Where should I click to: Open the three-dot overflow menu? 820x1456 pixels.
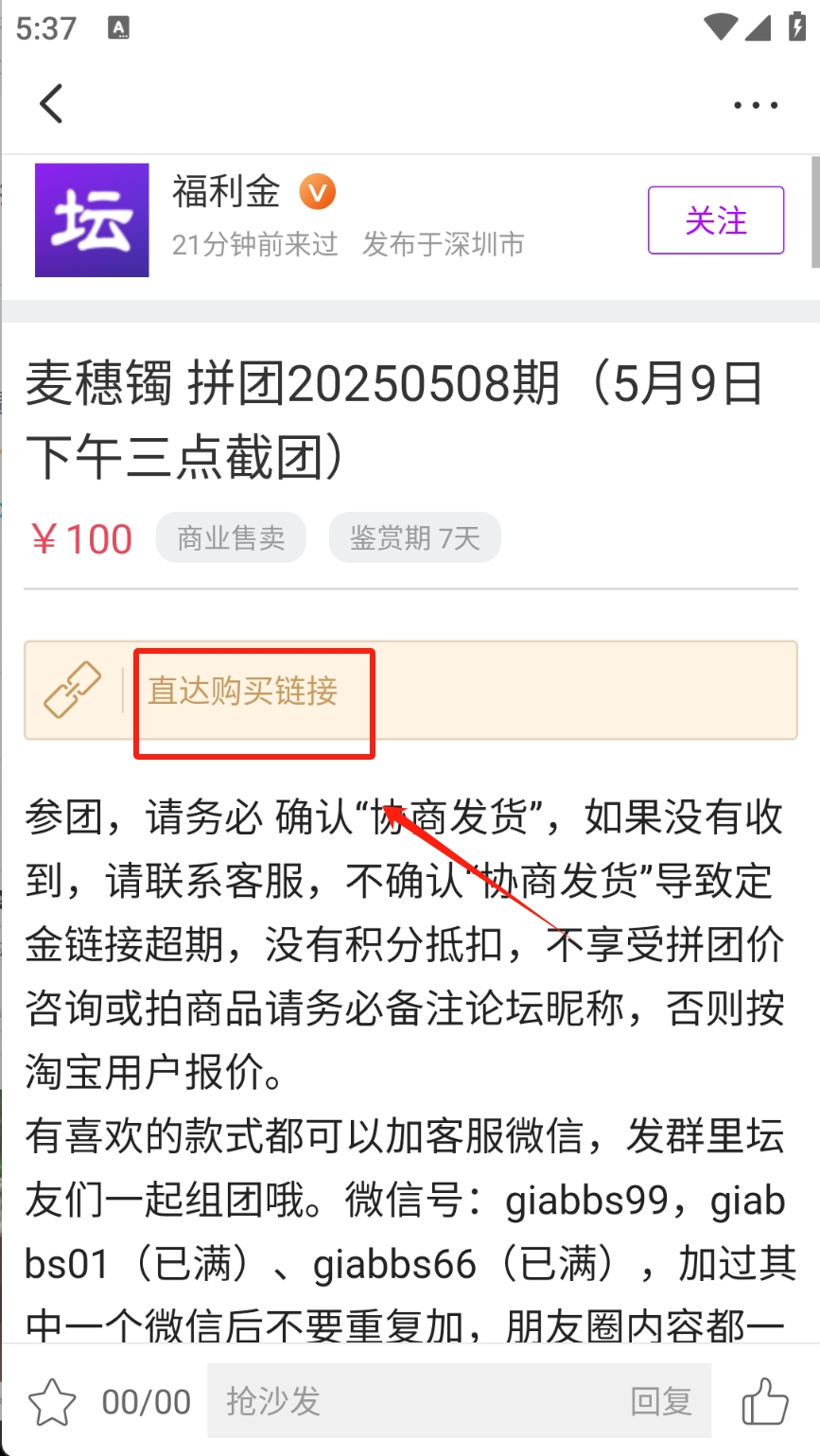point(757,105)
